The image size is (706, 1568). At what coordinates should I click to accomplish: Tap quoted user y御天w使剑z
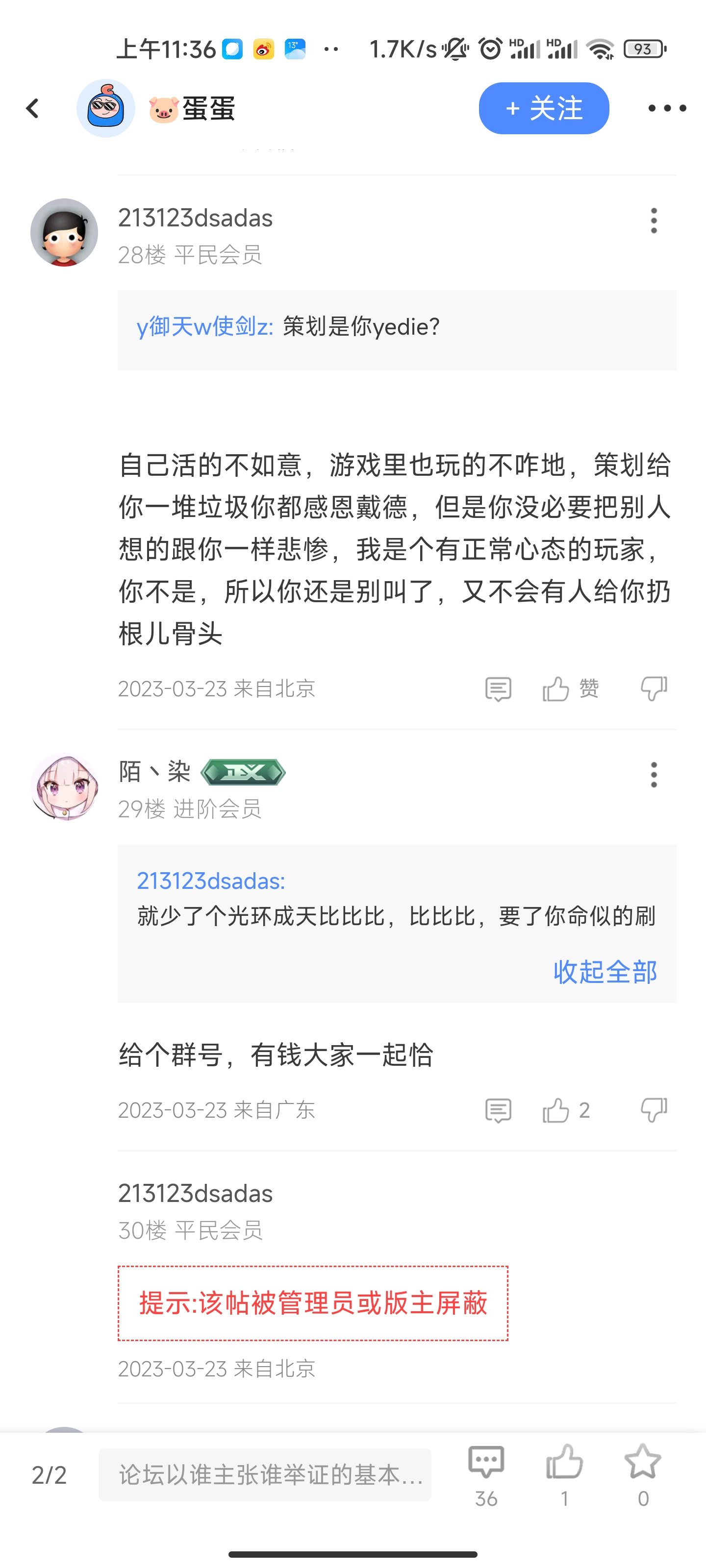(x=204, y=327)
